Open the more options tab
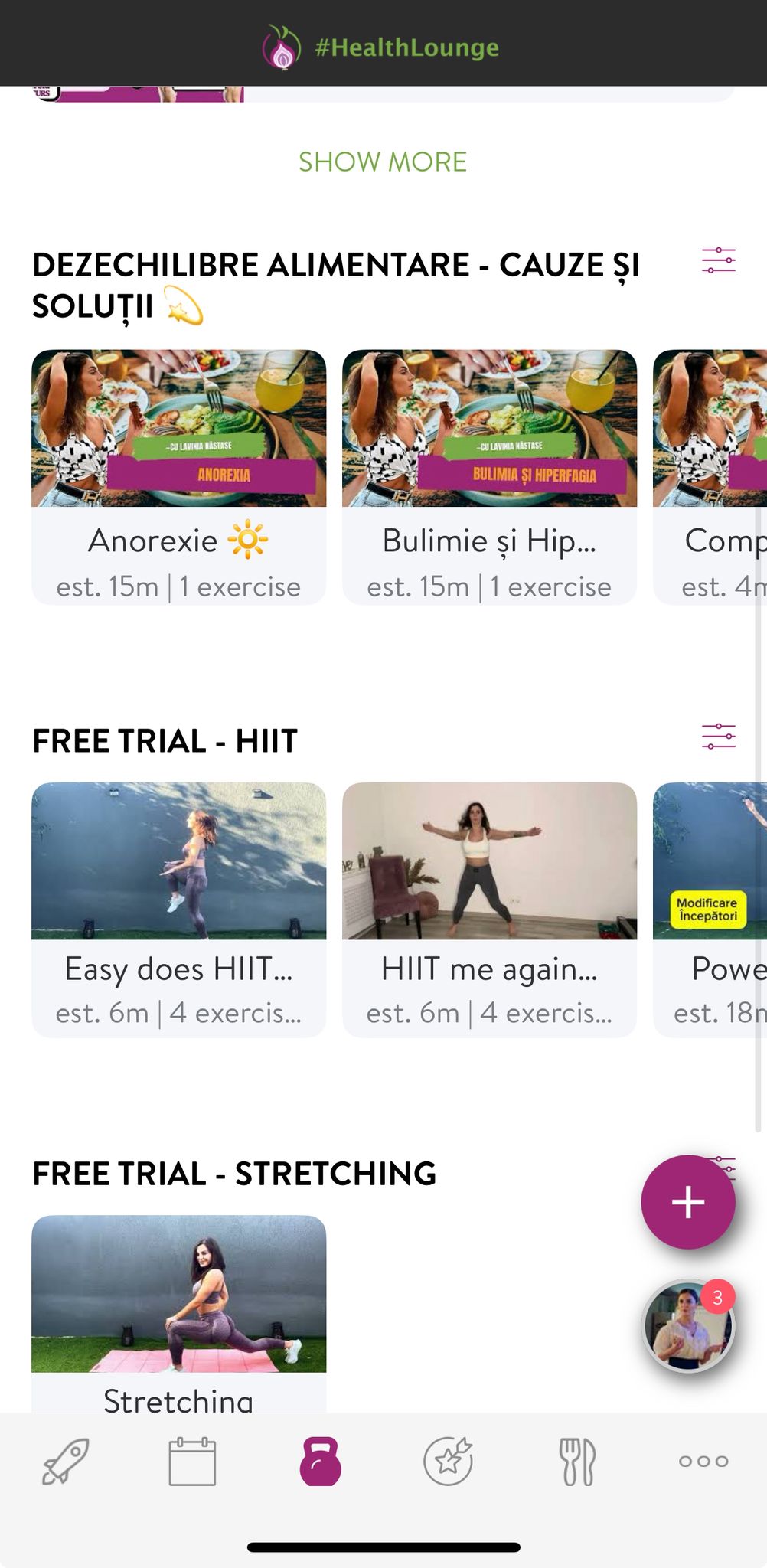This screenshot has height=1568, width=767. [x=703, y=1461]
